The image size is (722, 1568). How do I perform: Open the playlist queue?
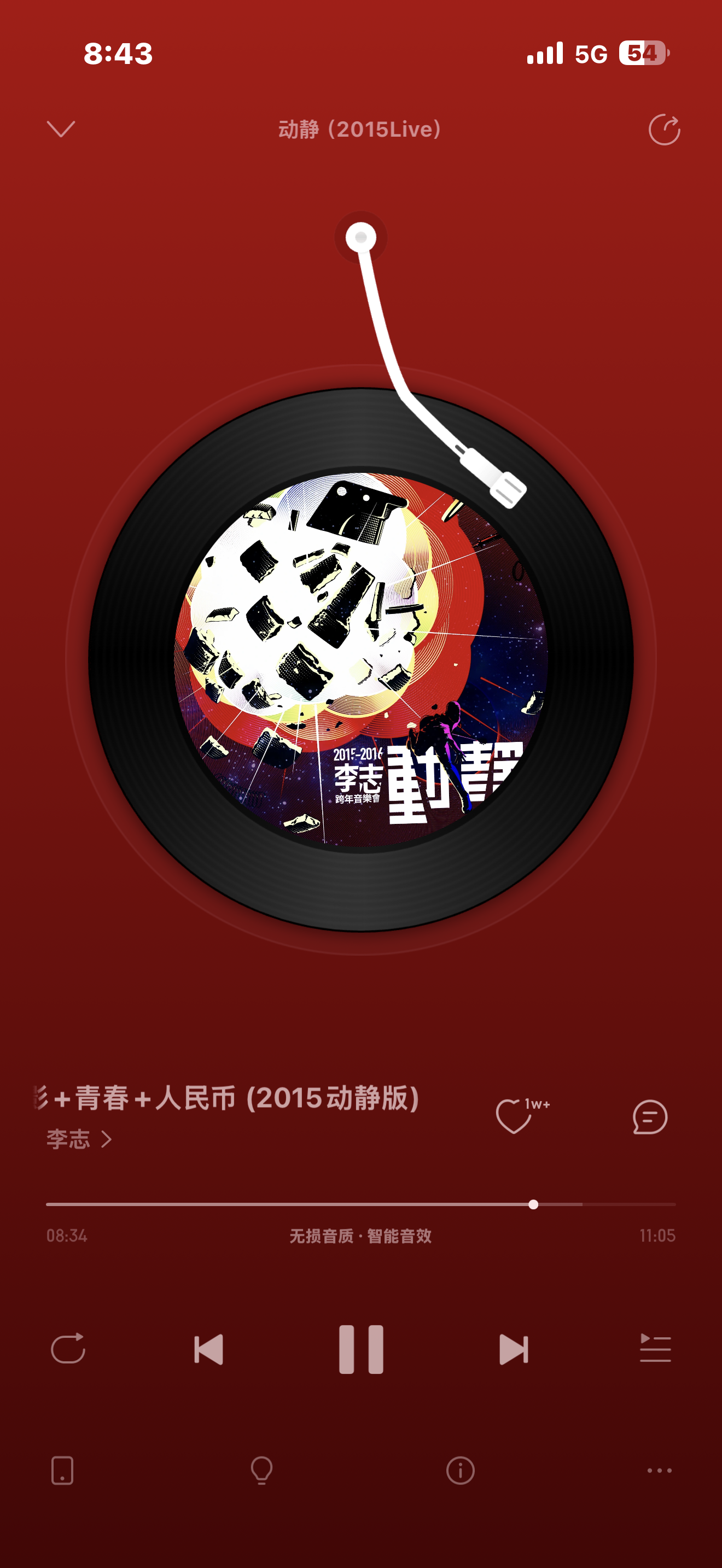coord(655,1349)
